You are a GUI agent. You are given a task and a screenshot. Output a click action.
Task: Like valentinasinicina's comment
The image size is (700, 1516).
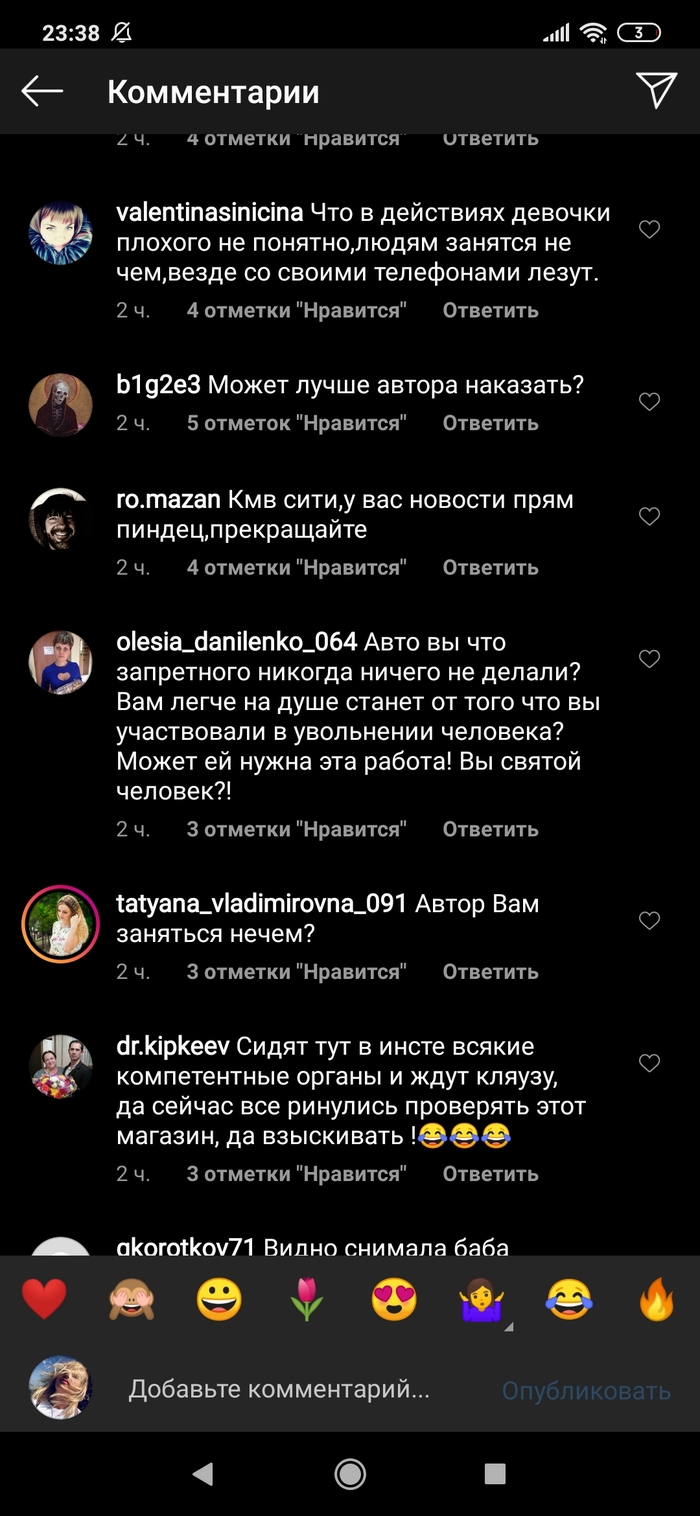[x=649, y=230]
